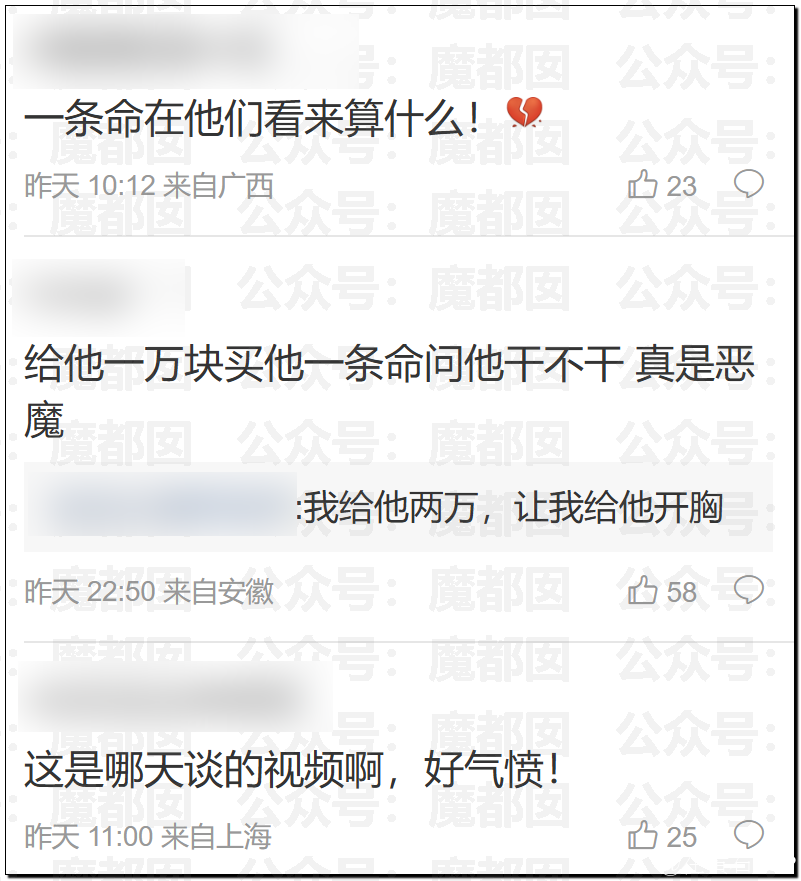Like the comment '一条命在他们看来算什么'
This screenshot has height=881, width=801.
[x=642, y=185]
